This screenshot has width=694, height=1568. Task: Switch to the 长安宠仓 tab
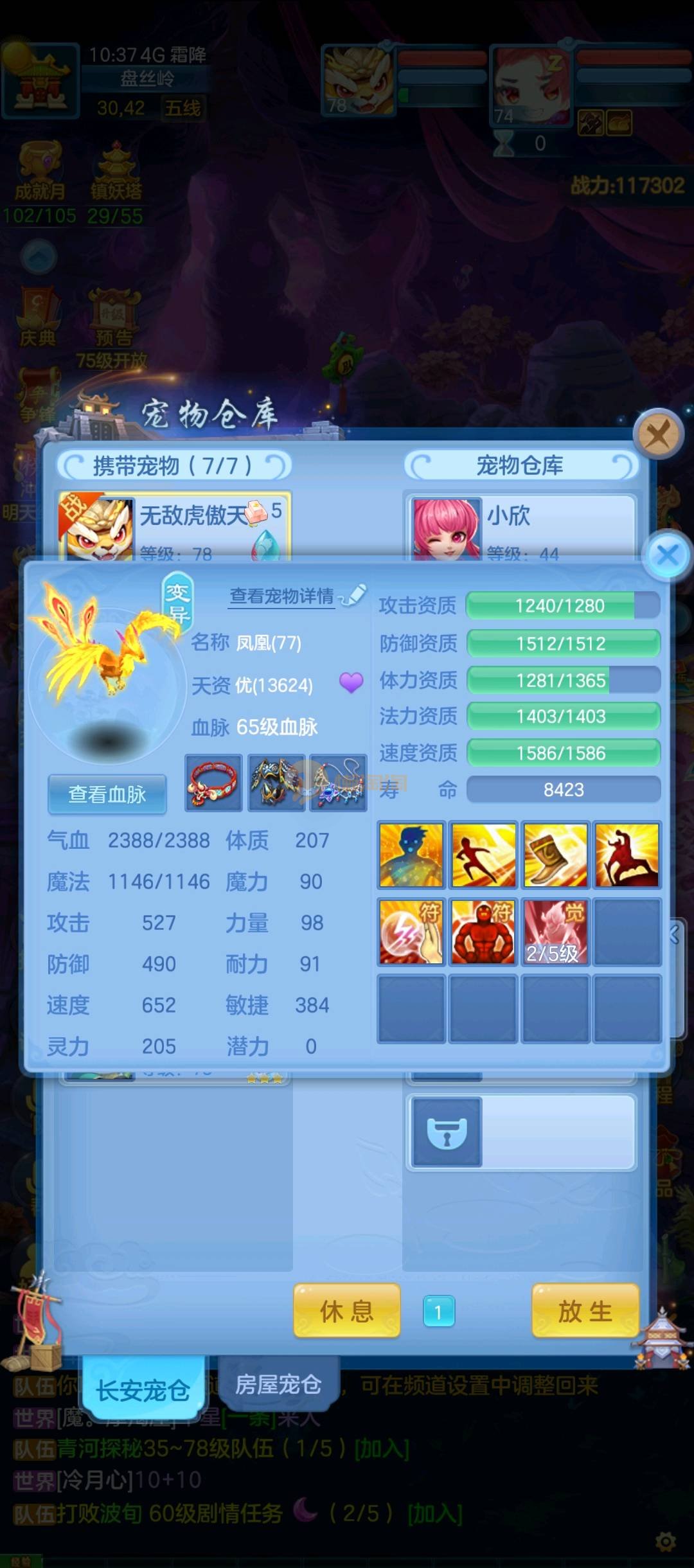143,1391
